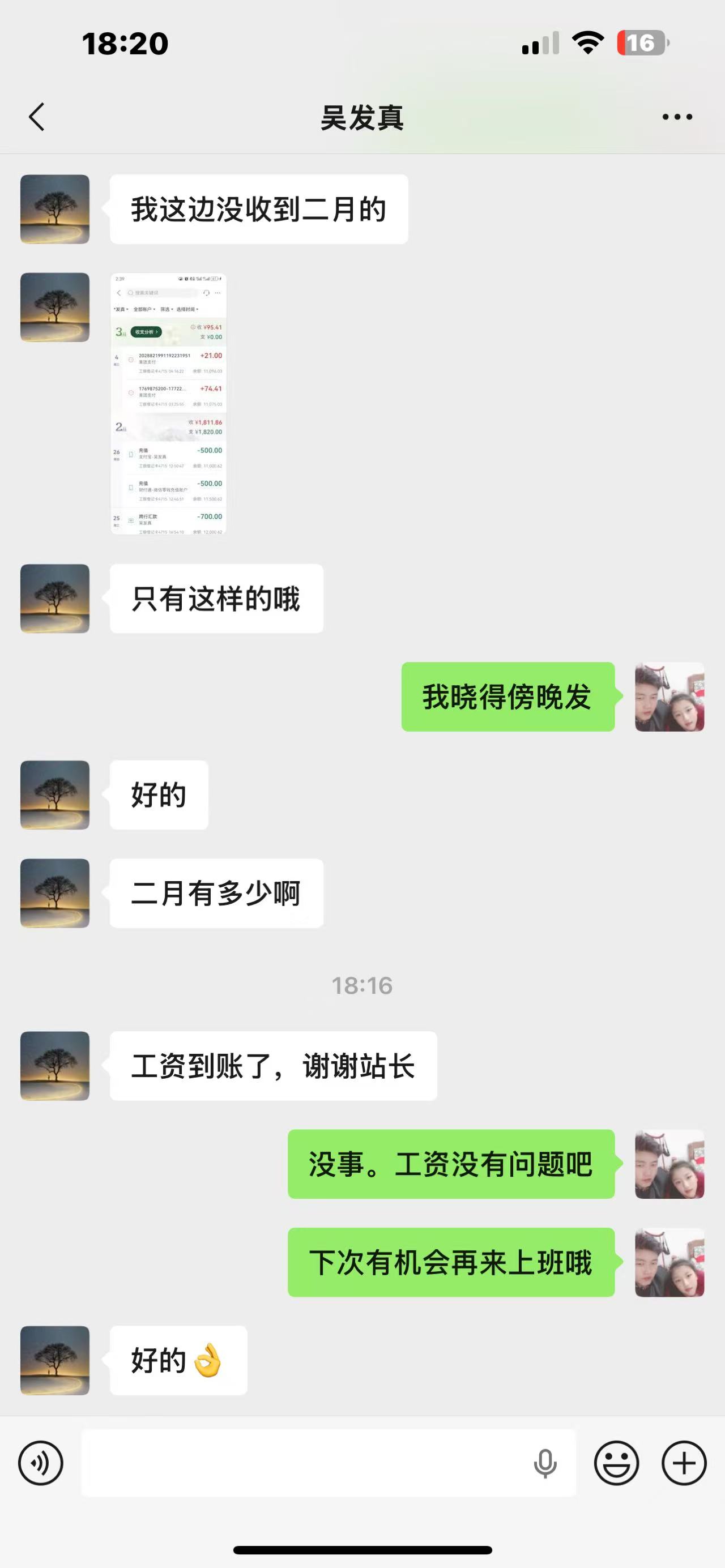Open own profile avatar beside 我晓得傍晚发
This screenshot has width=725, height=1568.
click(x=669, y=697)
